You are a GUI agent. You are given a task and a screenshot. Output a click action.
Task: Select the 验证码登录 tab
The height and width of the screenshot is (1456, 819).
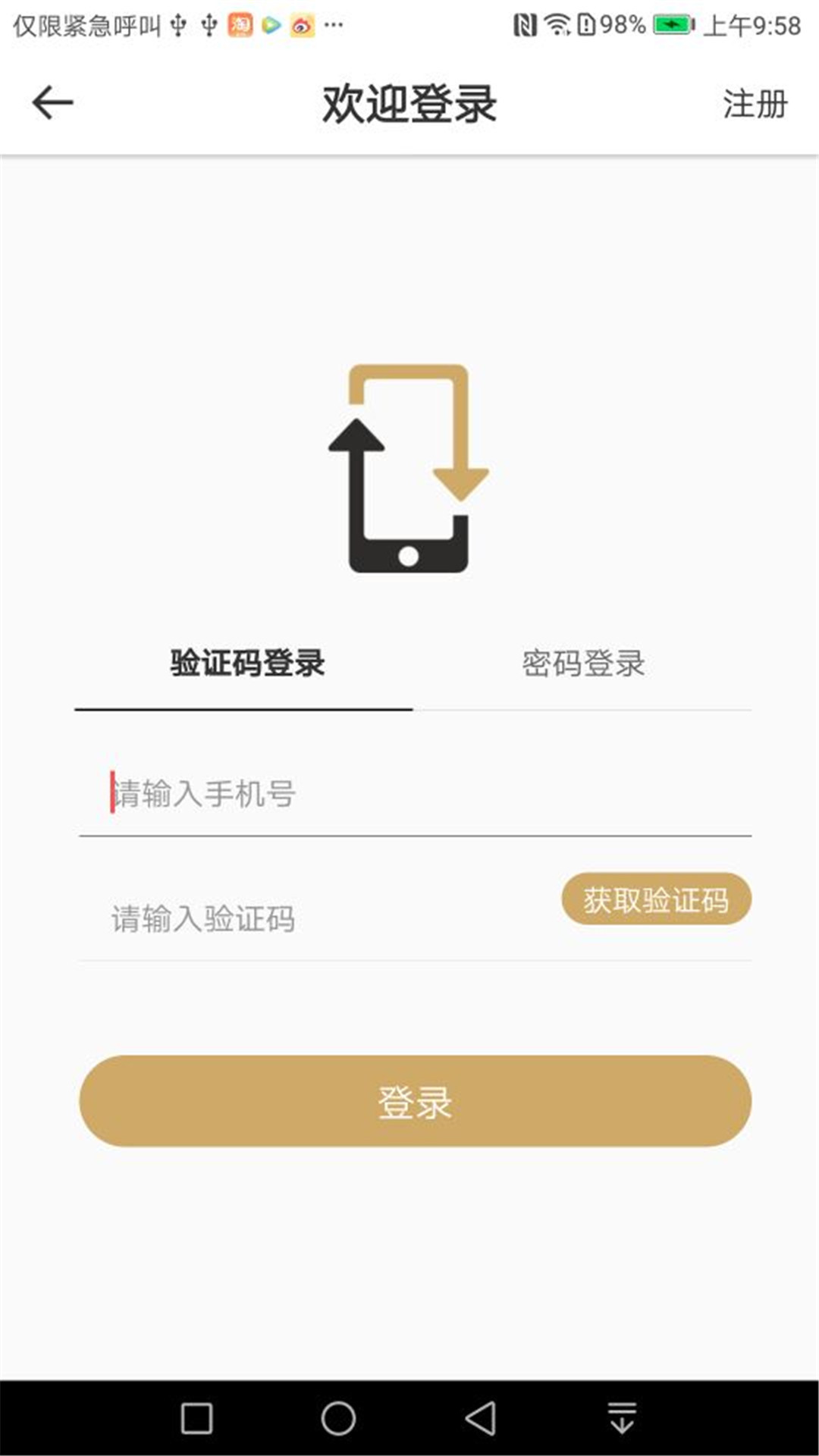click(247, 664)
